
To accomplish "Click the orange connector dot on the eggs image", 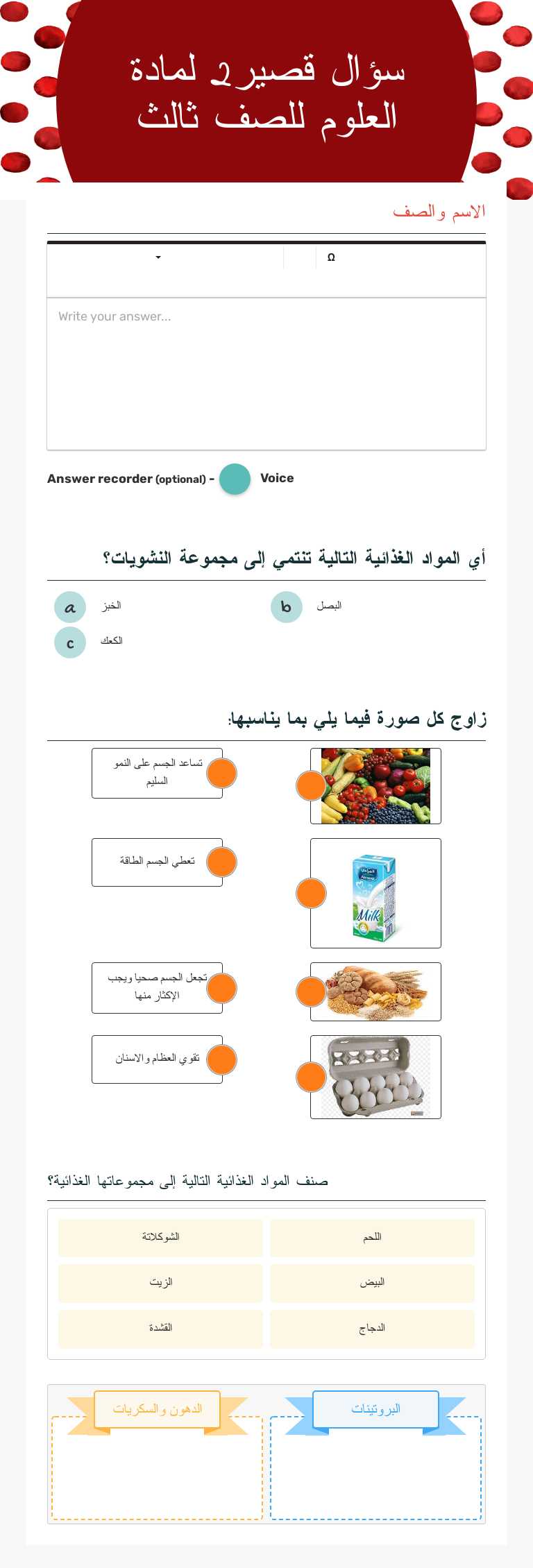I will click(311, 1077).
